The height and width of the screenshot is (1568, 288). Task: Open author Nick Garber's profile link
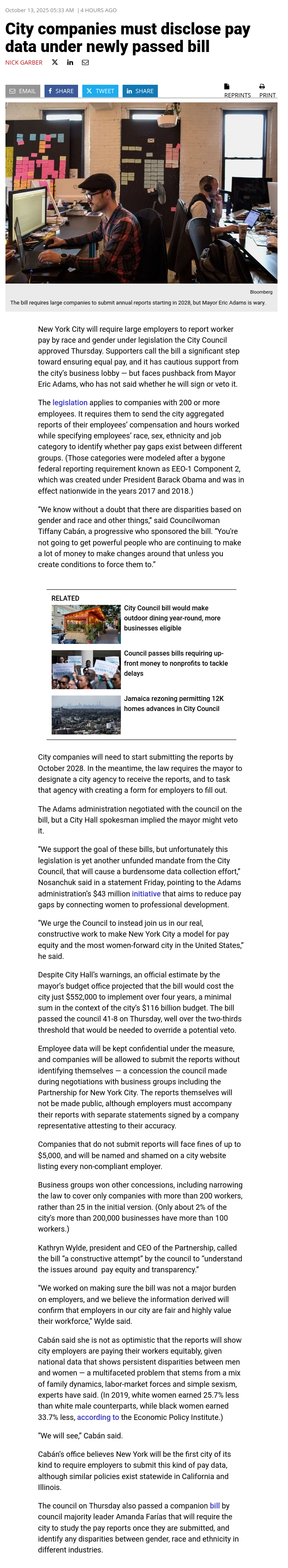pos(24,63)
